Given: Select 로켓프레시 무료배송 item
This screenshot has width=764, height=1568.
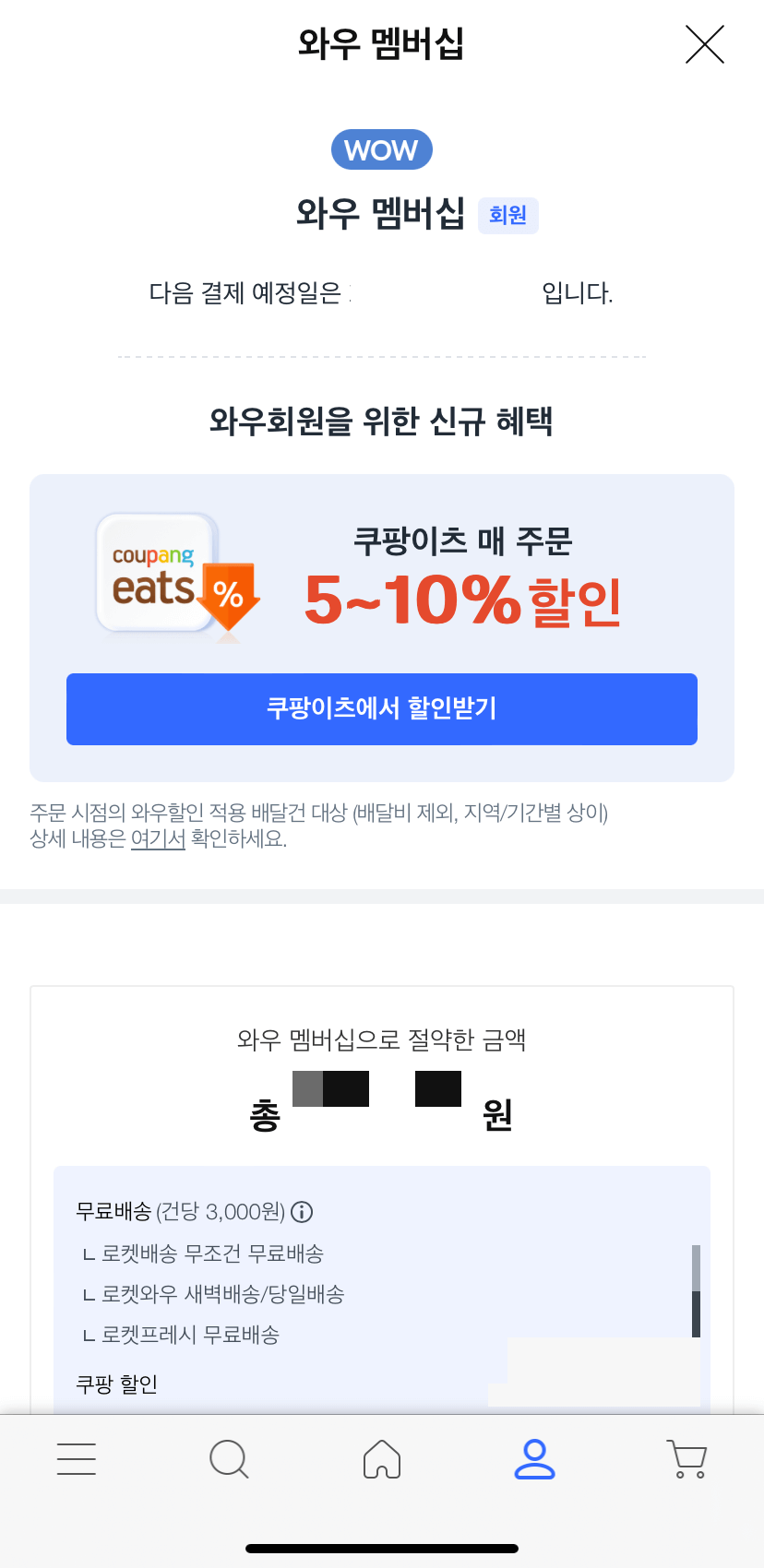Looking at the screenshot, I should click(189, 1335).
